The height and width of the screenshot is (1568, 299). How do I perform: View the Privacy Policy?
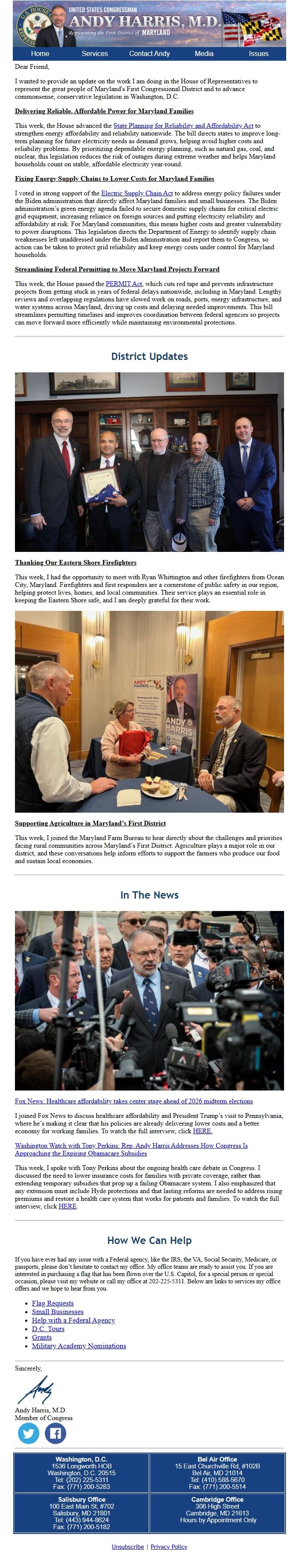pos(169,1547)
